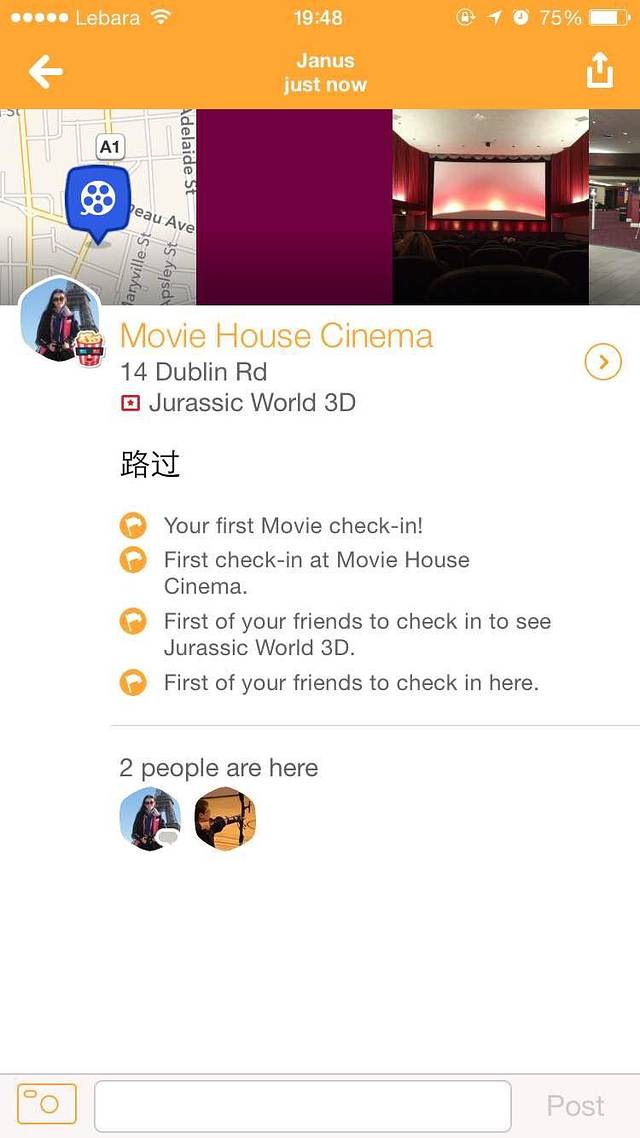Attach a photo with camera icon
The width and height of the screenshot is (640, 1138).
coord(47,1104)
